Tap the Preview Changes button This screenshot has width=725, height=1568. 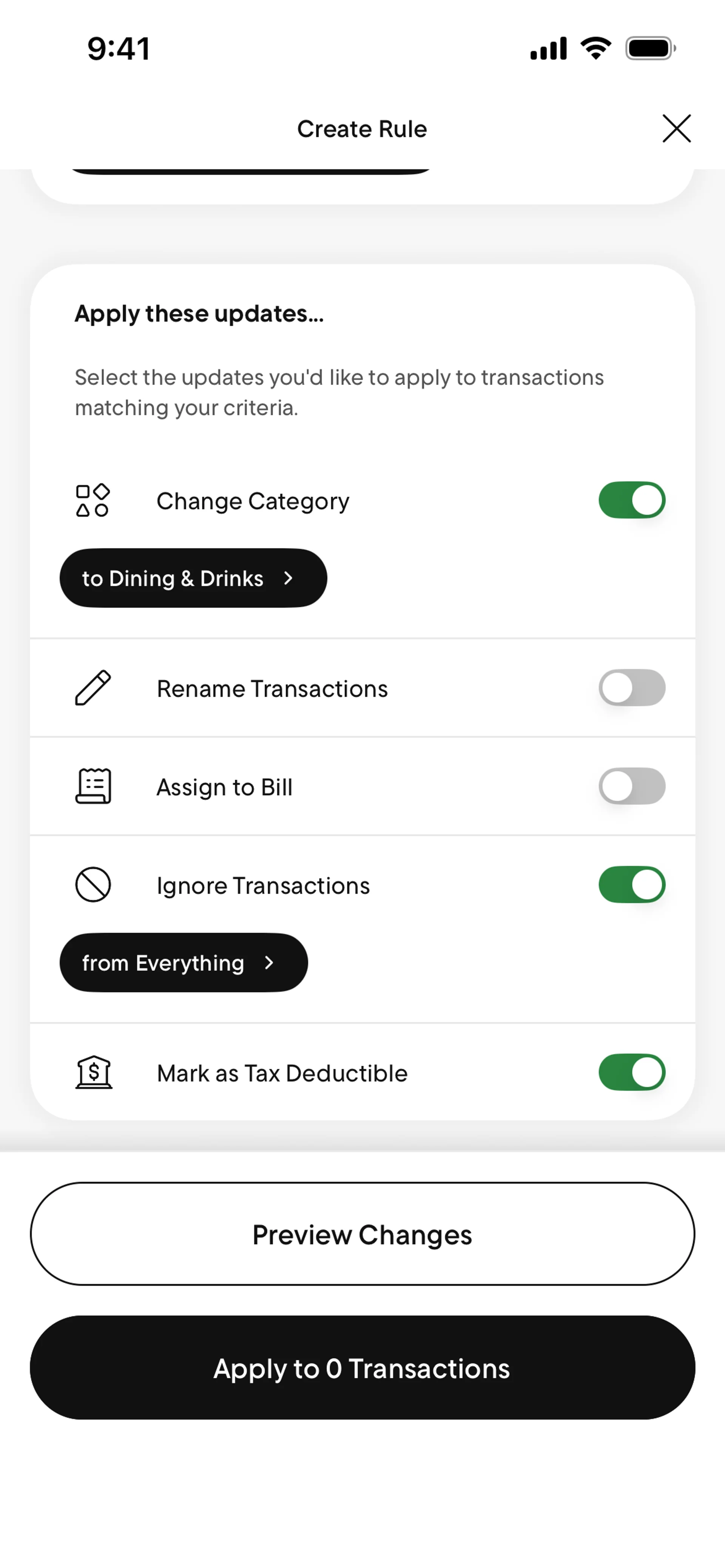coord(362,1234)
